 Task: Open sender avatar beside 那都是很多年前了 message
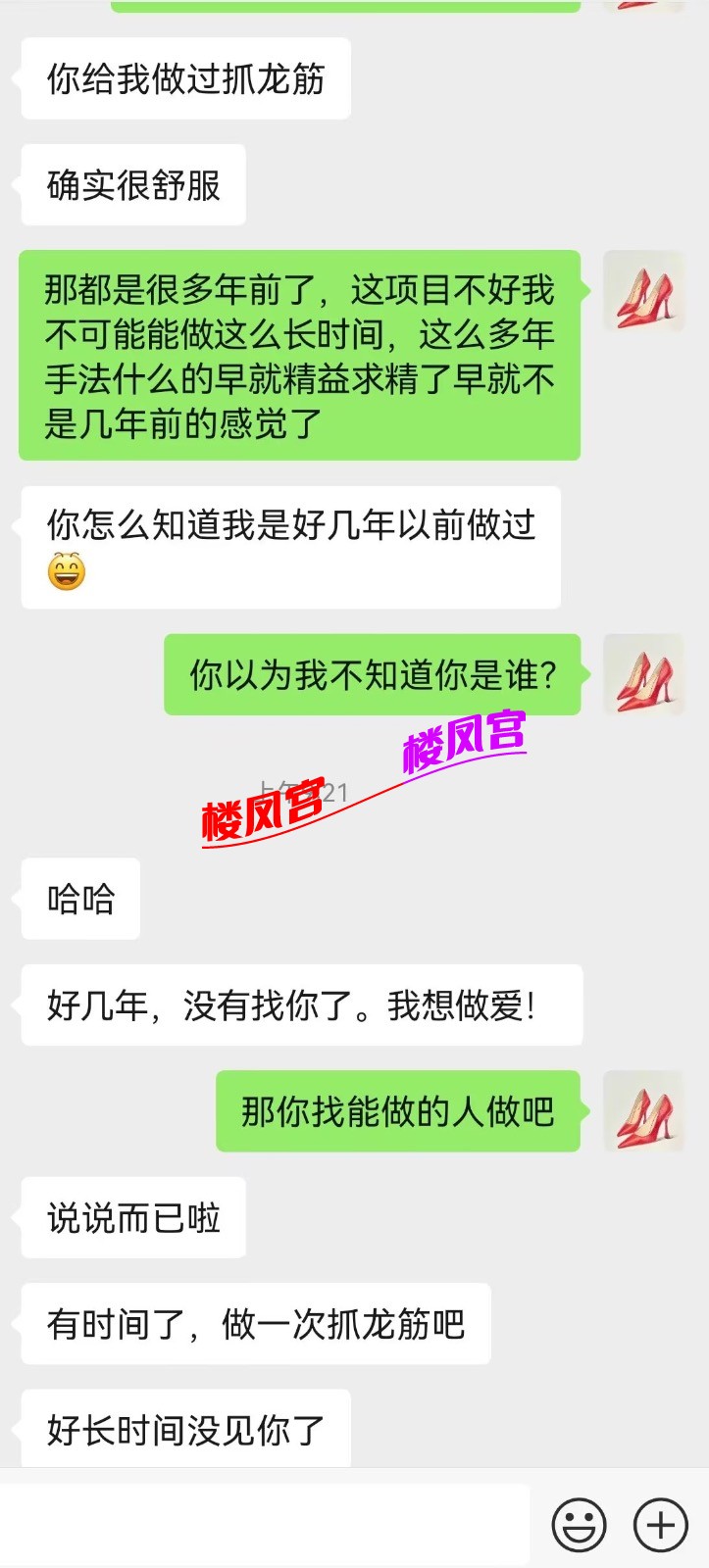click(x=643, y=291)
